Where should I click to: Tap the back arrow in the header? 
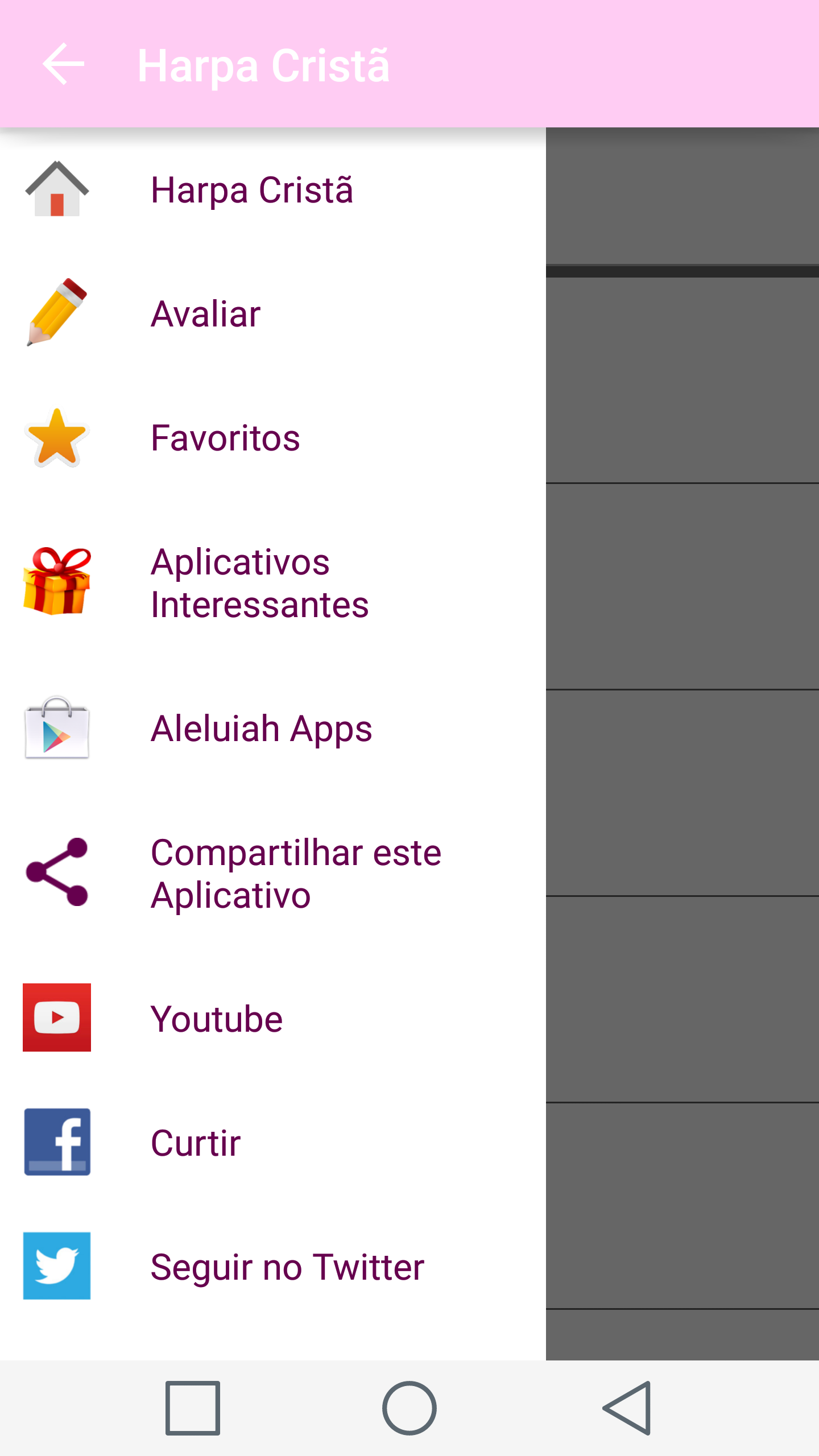click(63, 64)
